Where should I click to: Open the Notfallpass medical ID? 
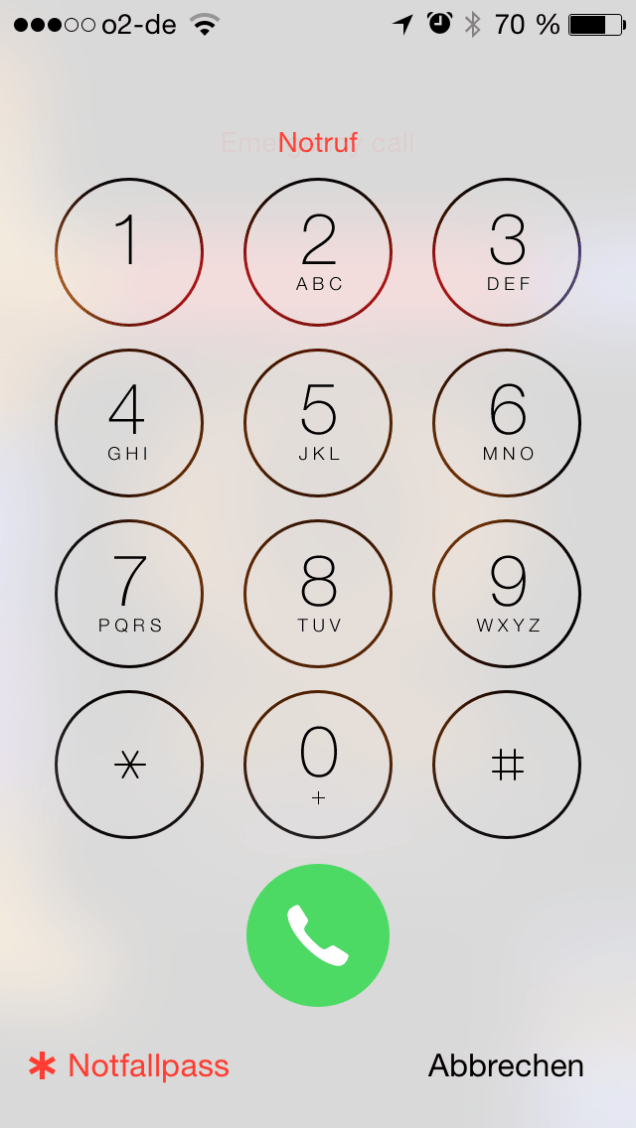(130, 1066)
